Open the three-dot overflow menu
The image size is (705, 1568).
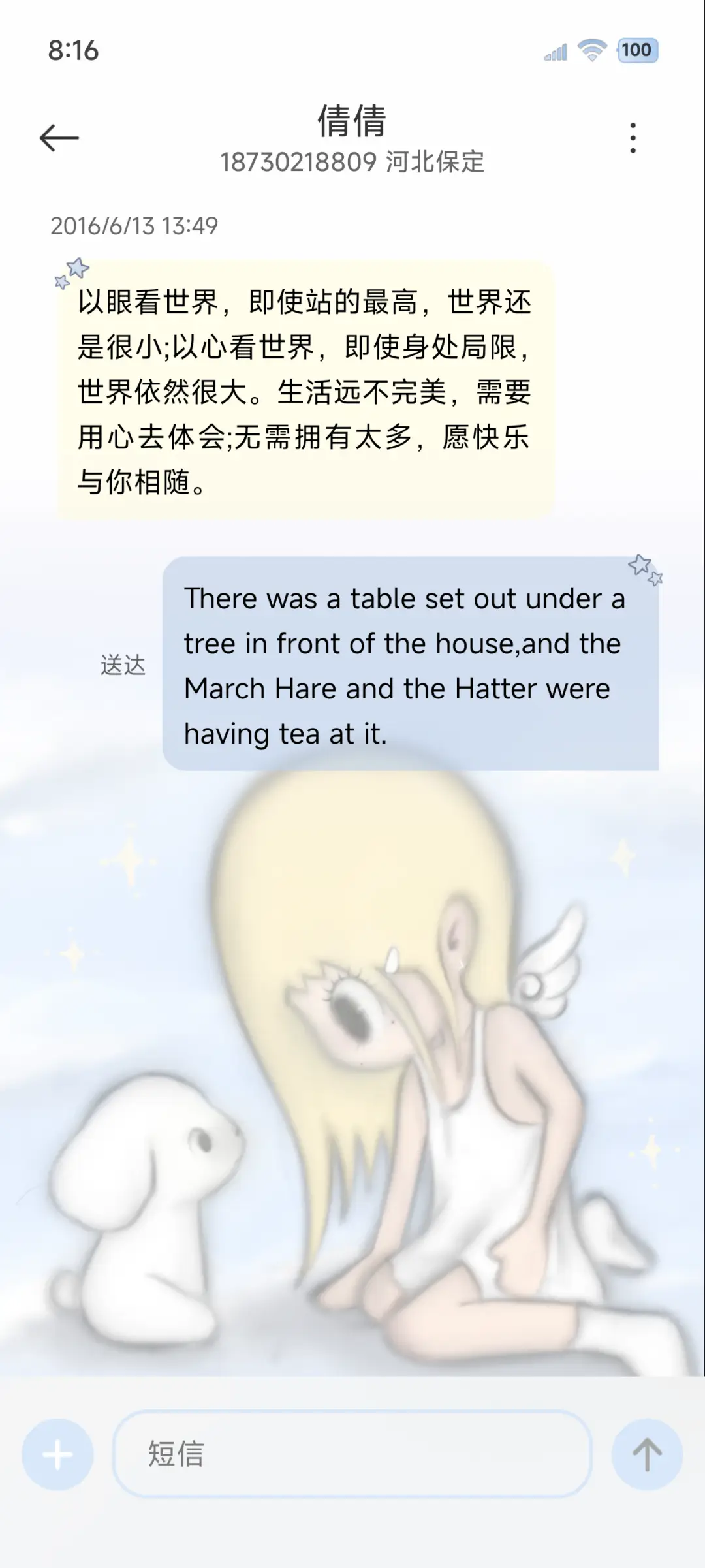click(x=632, y=136)
